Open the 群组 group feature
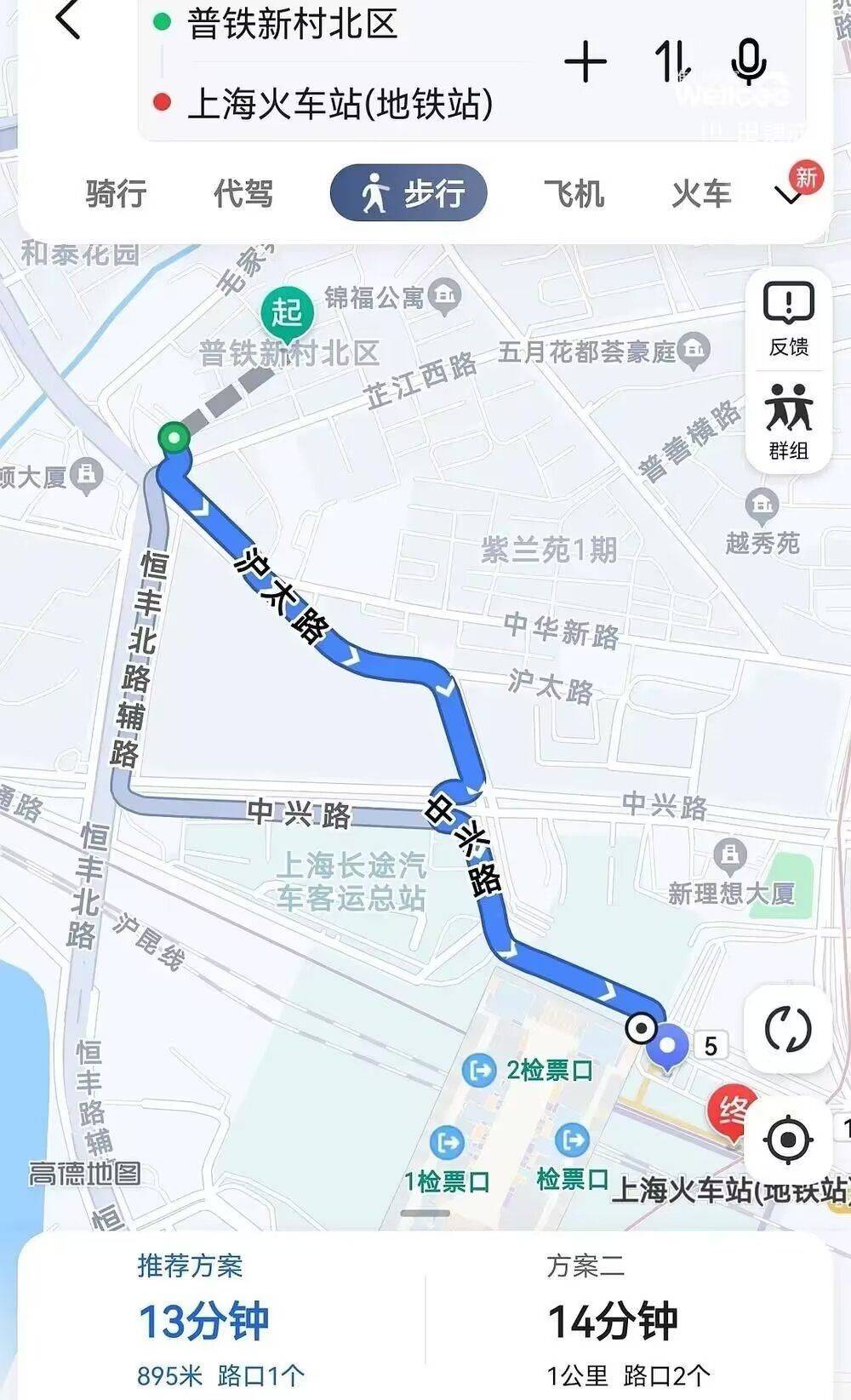The image size is (851, 1400). coord(789,422)
